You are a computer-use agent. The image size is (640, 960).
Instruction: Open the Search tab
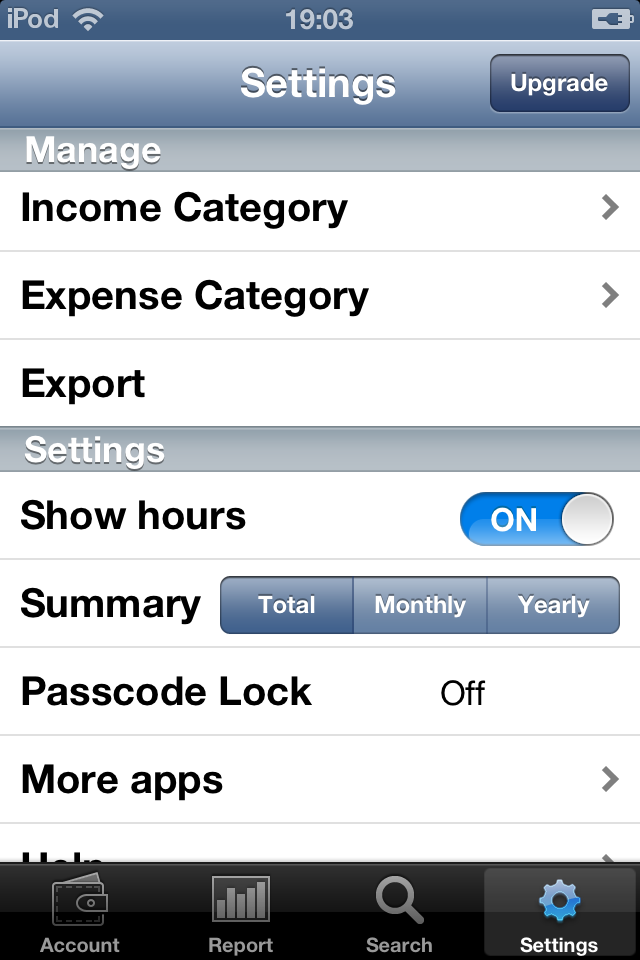[x=399, y=914]
